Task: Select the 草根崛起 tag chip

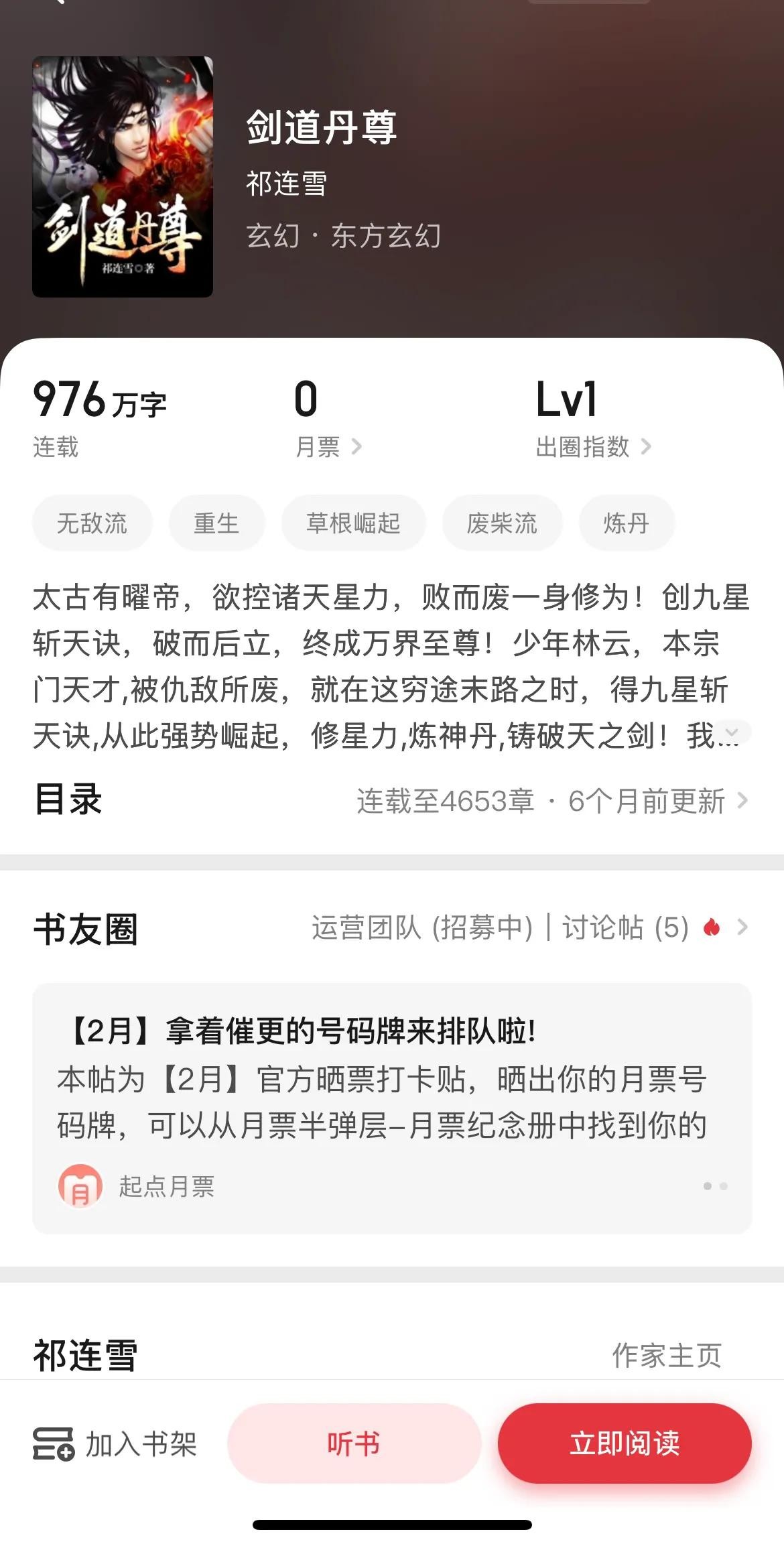Action: click(x=353, y=523)
